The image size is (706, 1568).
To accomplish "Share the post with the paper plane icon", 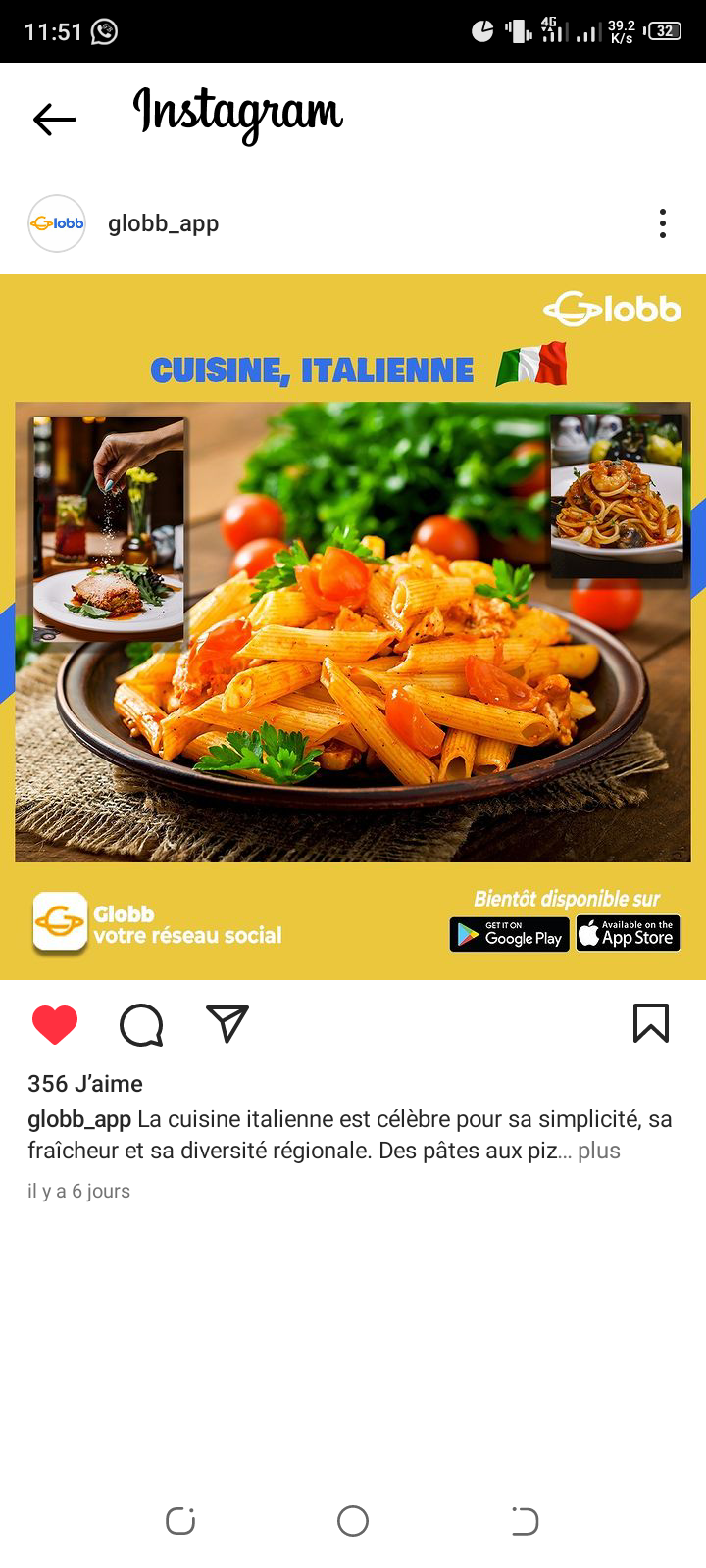I will pos(227,1024).
